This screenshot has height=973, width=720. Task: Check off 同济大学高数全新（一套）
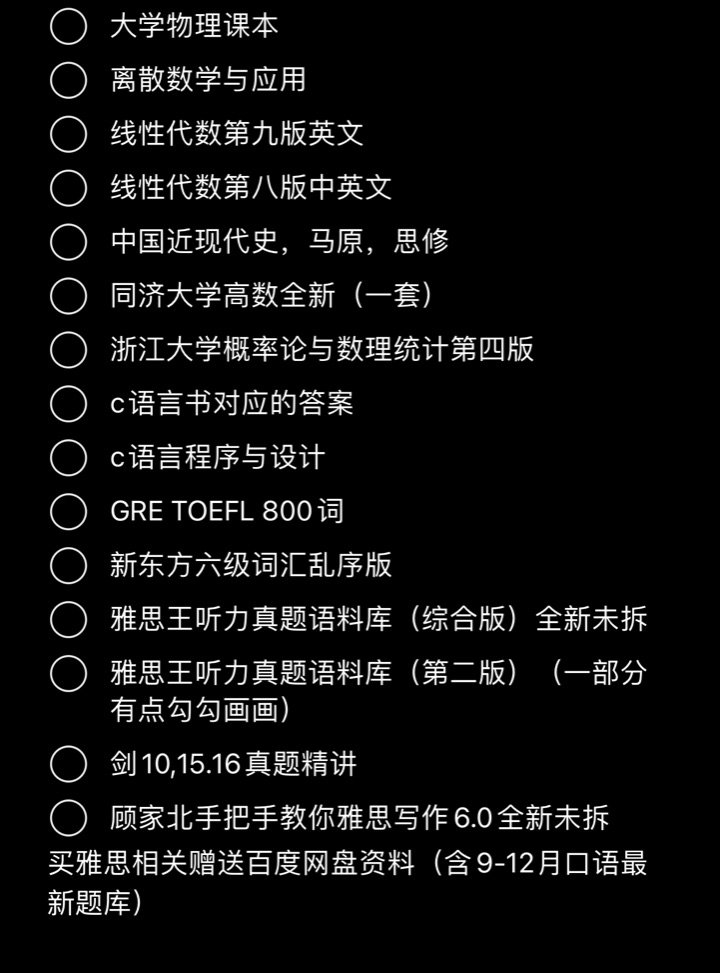pos(68,296)
